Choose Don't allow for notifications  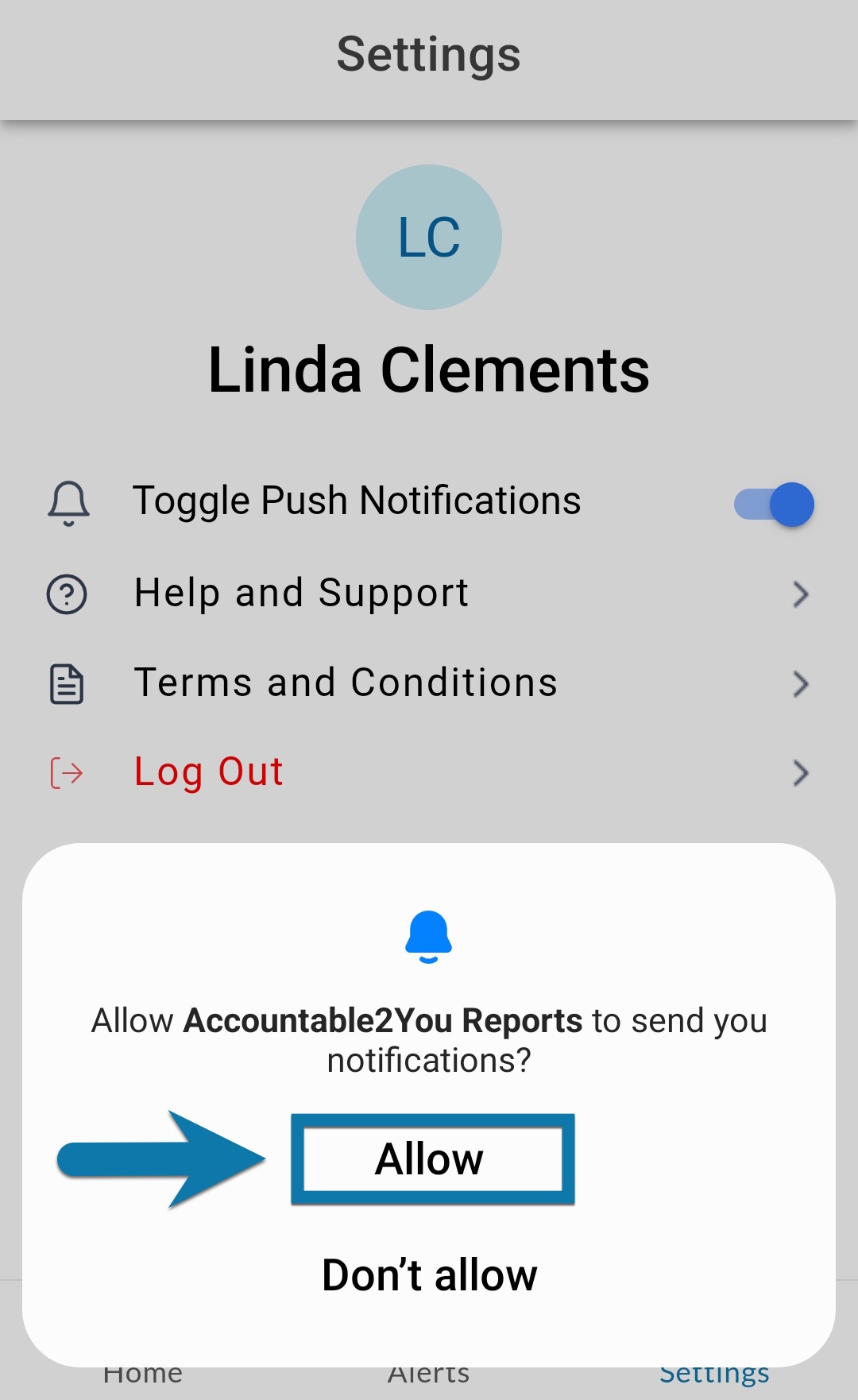point(430,1275)
